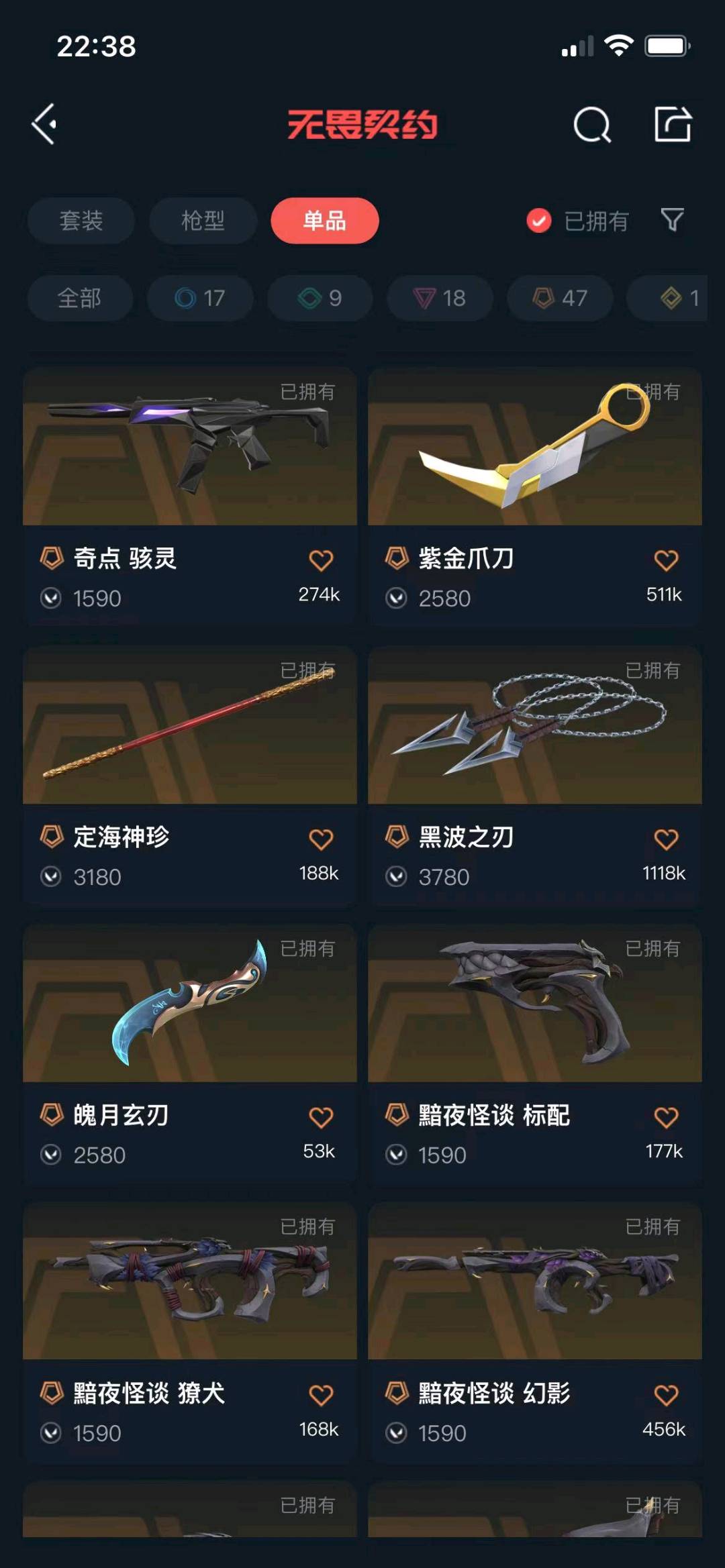725x1568 pixels.
Task: Filter by the rarity chip showing 9
Action: coord(320,298)
